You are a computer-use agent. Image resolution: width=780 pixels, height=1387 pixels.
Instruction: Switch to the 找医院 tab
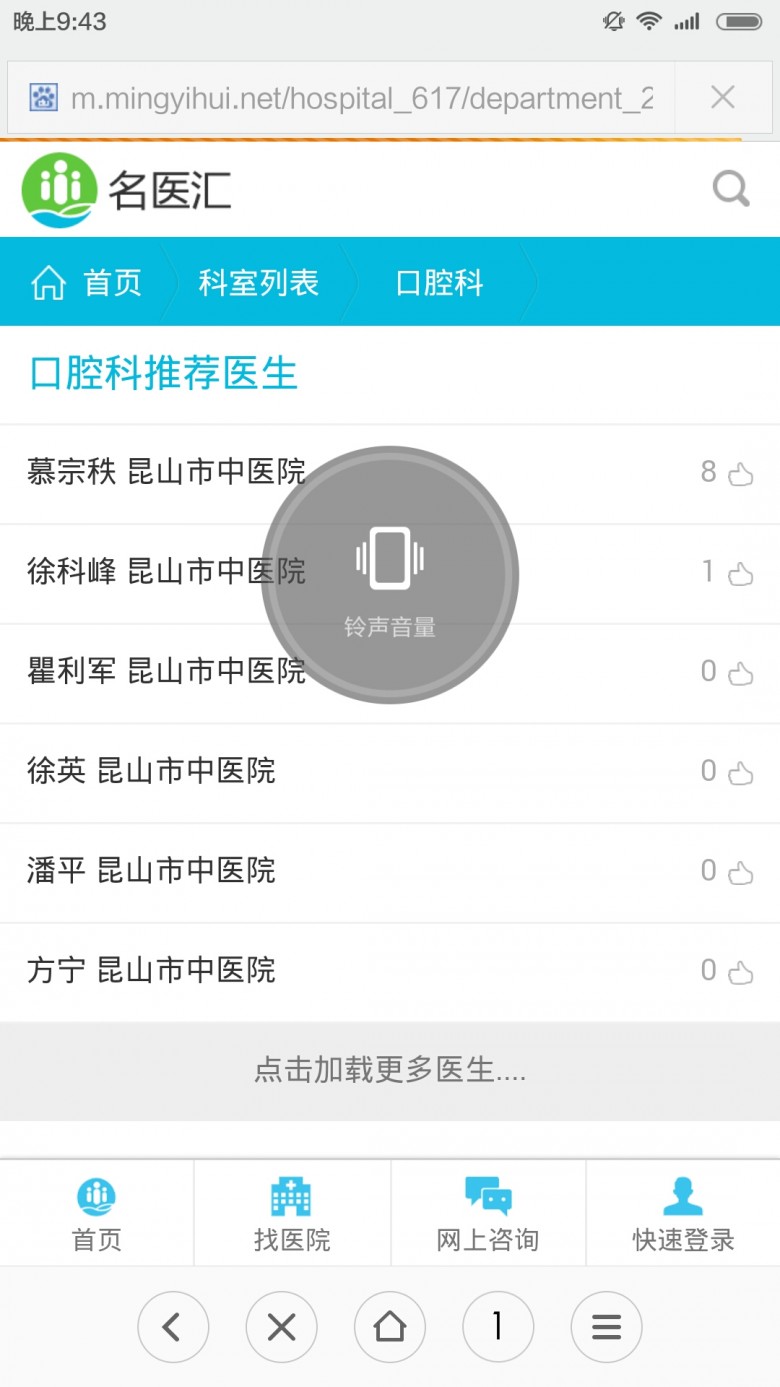[292, 1214]
